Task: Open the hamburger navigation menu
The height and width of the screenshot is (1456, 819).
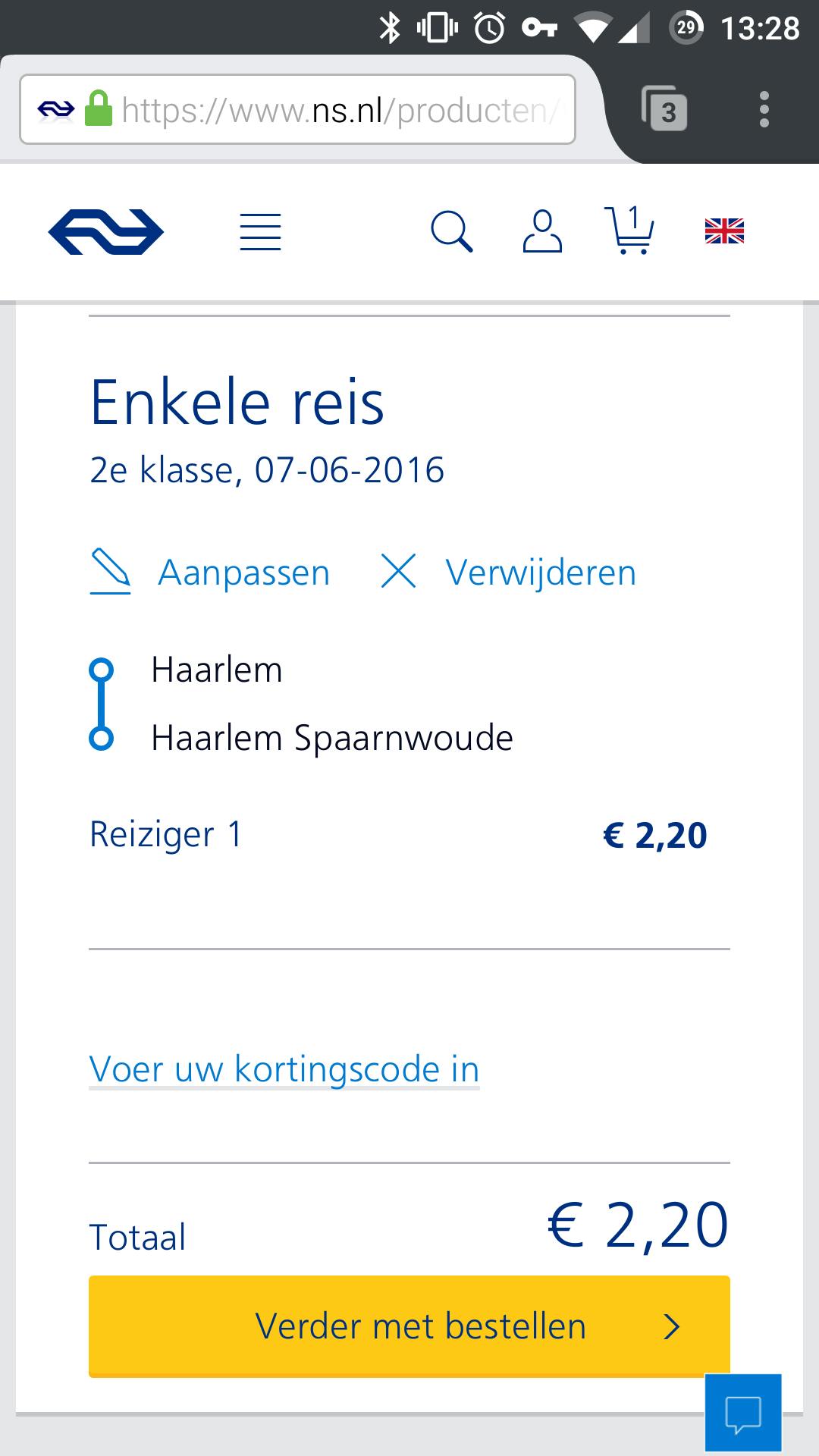Action: [x=260, y=232]
